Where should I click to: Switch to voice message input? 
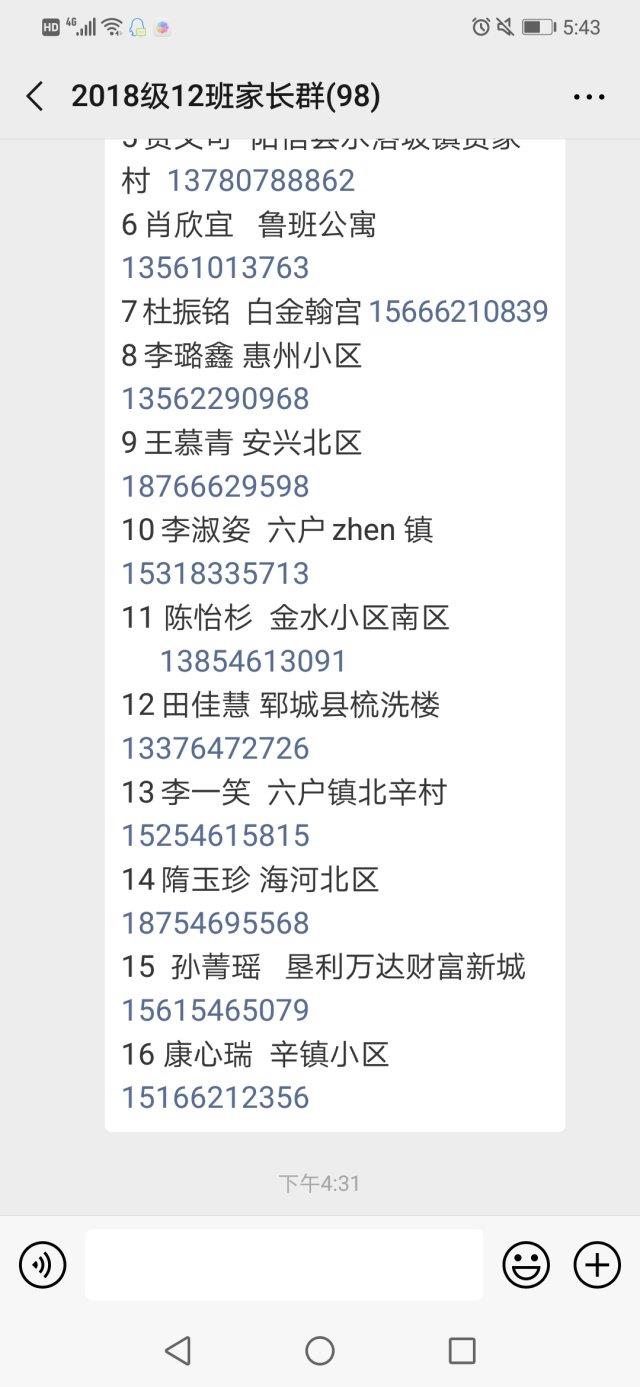click(x=43, y=1266)
